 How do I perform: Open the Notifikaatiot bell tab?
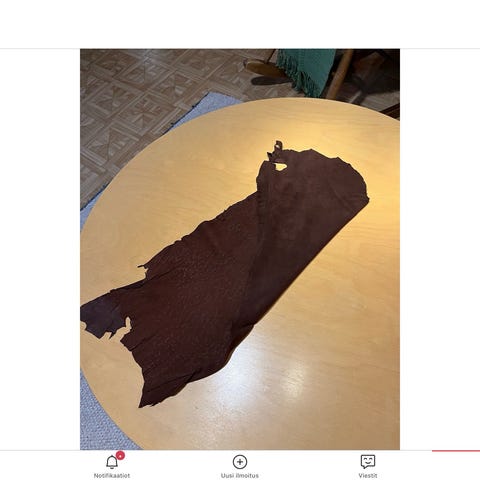(112, 466)
